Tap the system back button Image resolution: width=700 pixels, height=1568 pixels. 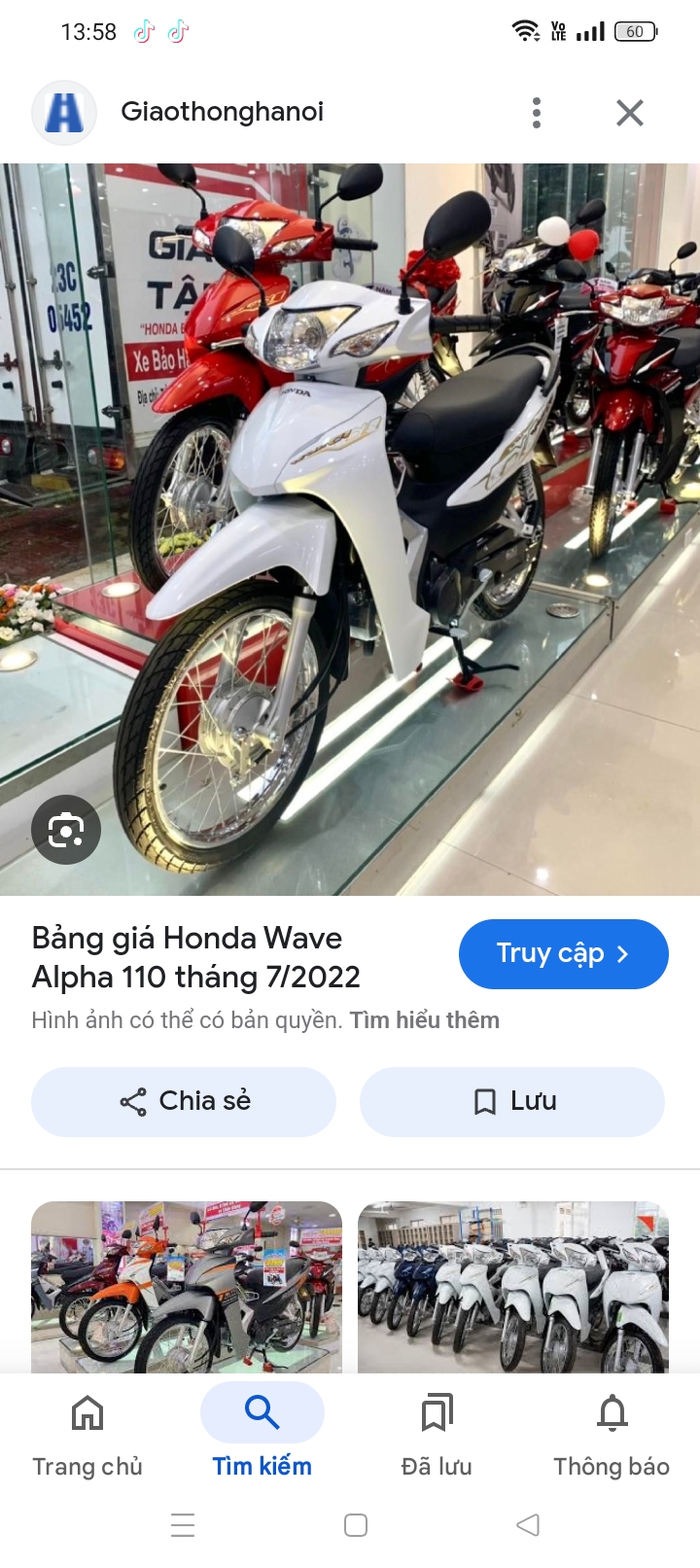tap(528, 1525)
